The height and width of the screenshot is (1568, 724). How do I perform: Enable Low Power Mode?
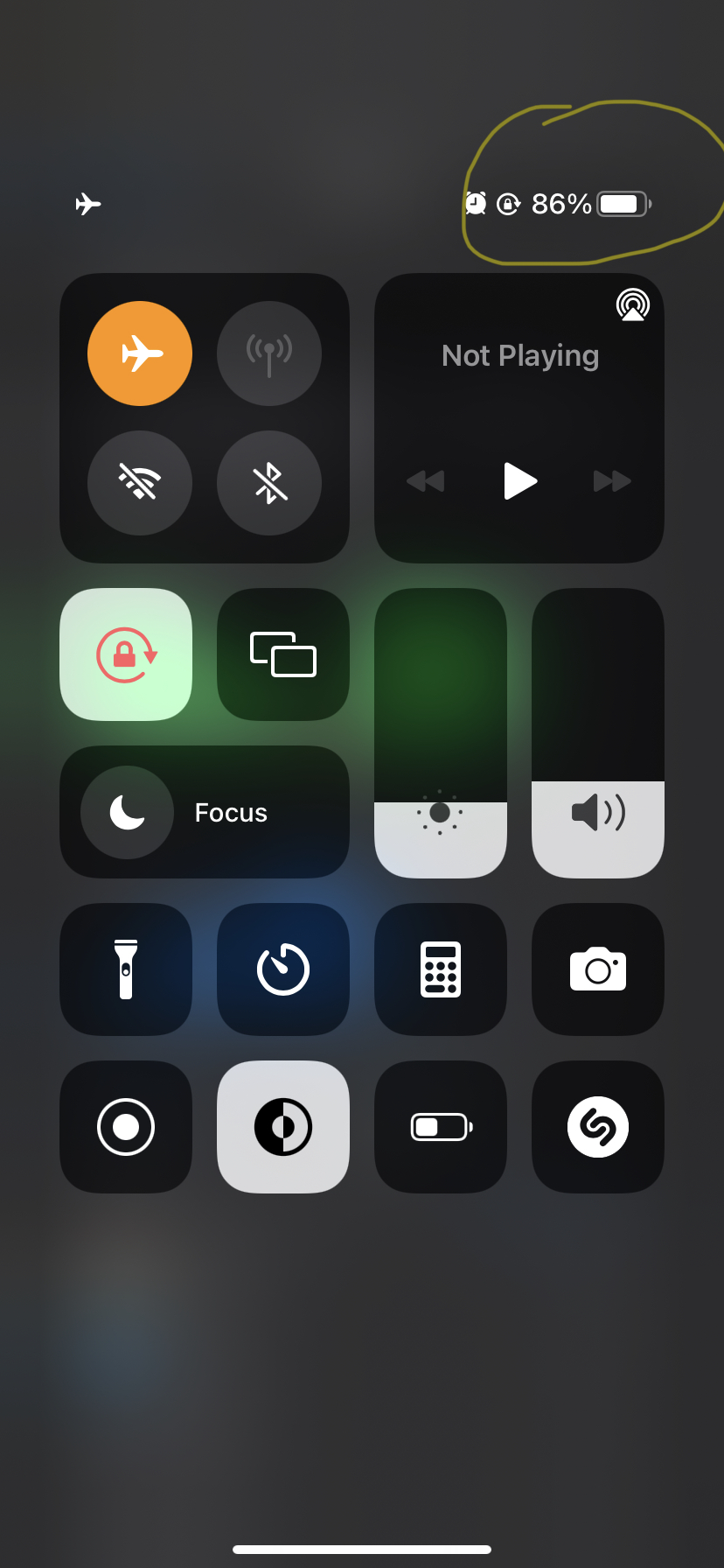(441, 1127)
